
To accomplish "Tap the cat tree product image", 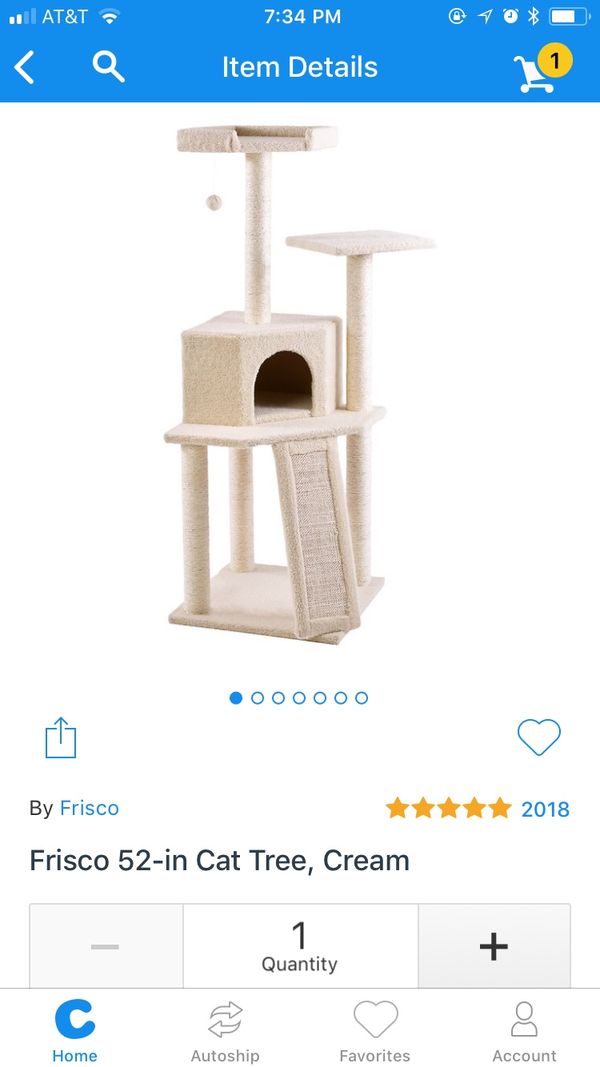I will pyautogui.click(x=300, y=384).
